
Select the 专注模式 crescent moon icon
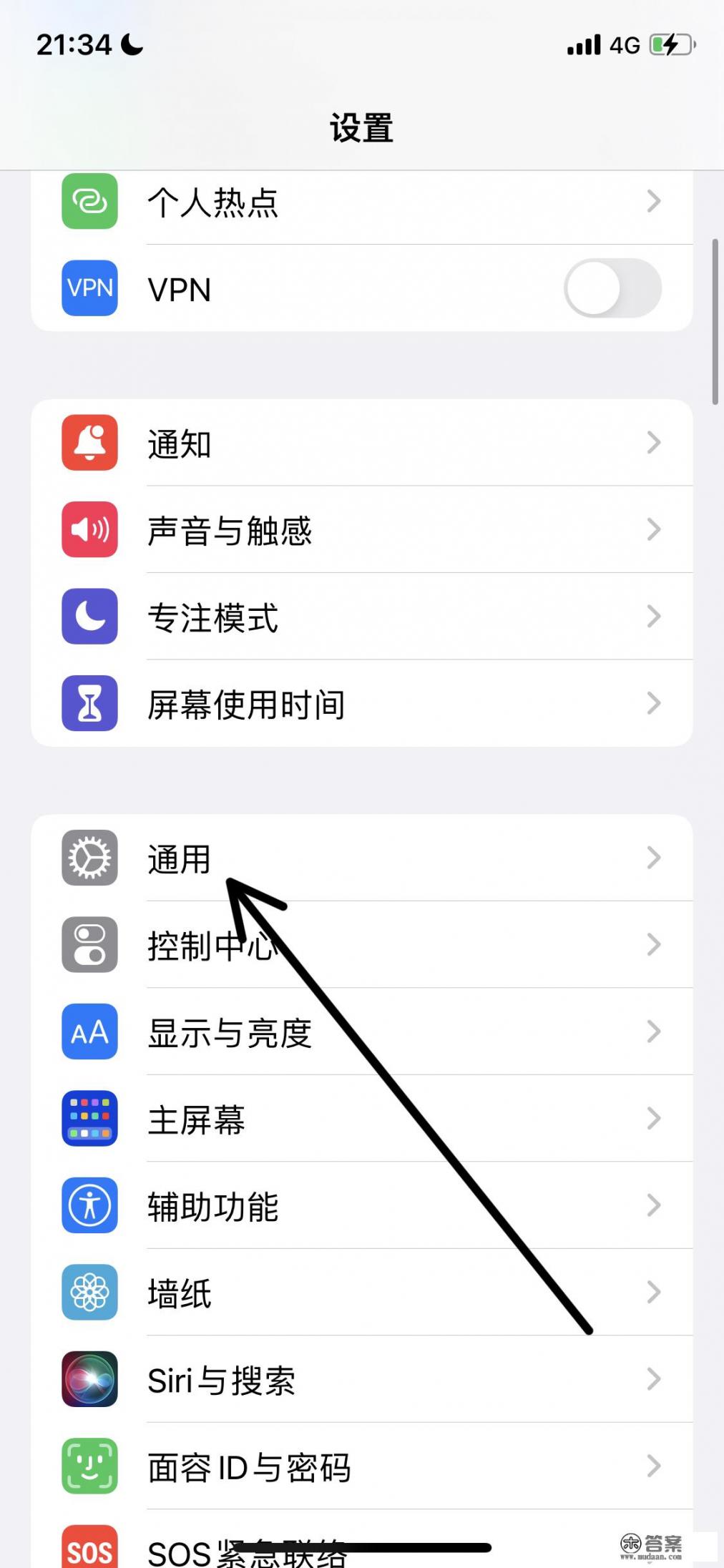[x=89, y=617]
